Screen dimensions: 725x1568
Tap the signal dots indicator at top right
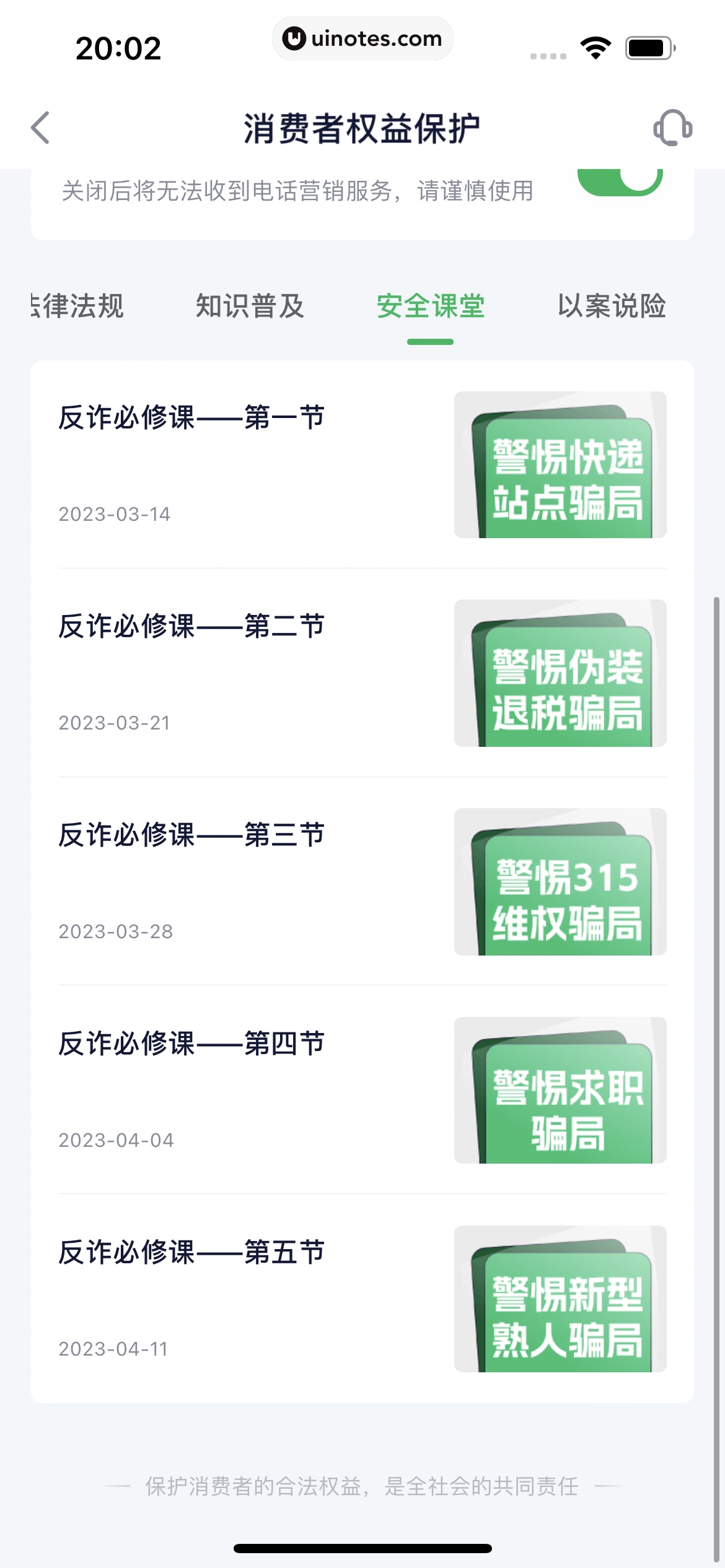point(548,54)
